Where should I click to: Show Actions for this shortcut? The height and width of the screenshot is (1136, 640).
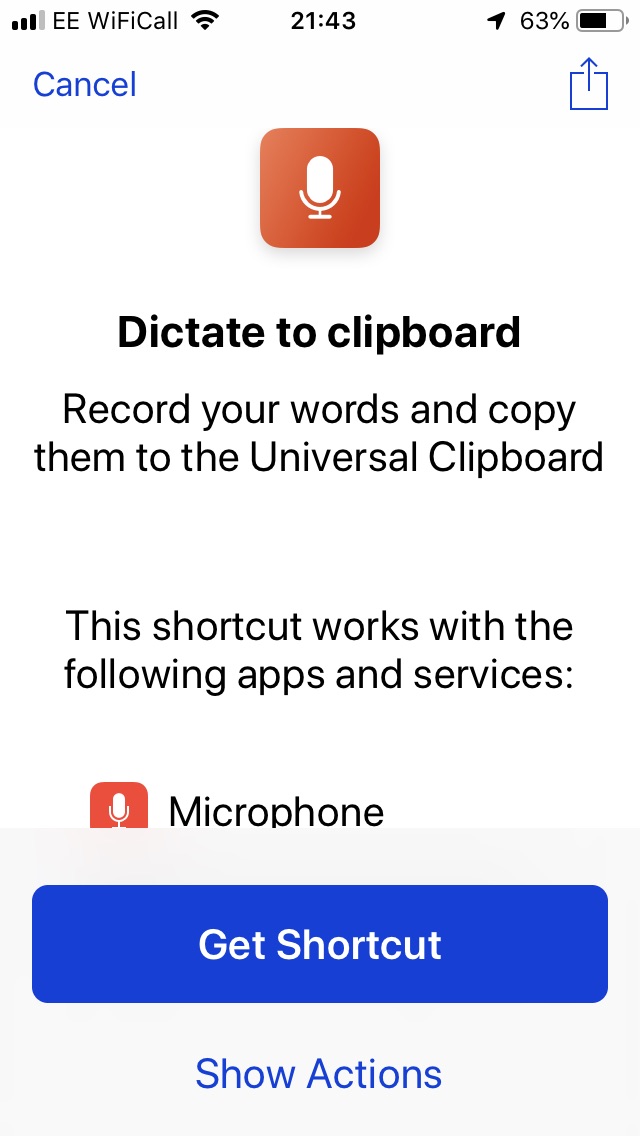(318, 1073)
